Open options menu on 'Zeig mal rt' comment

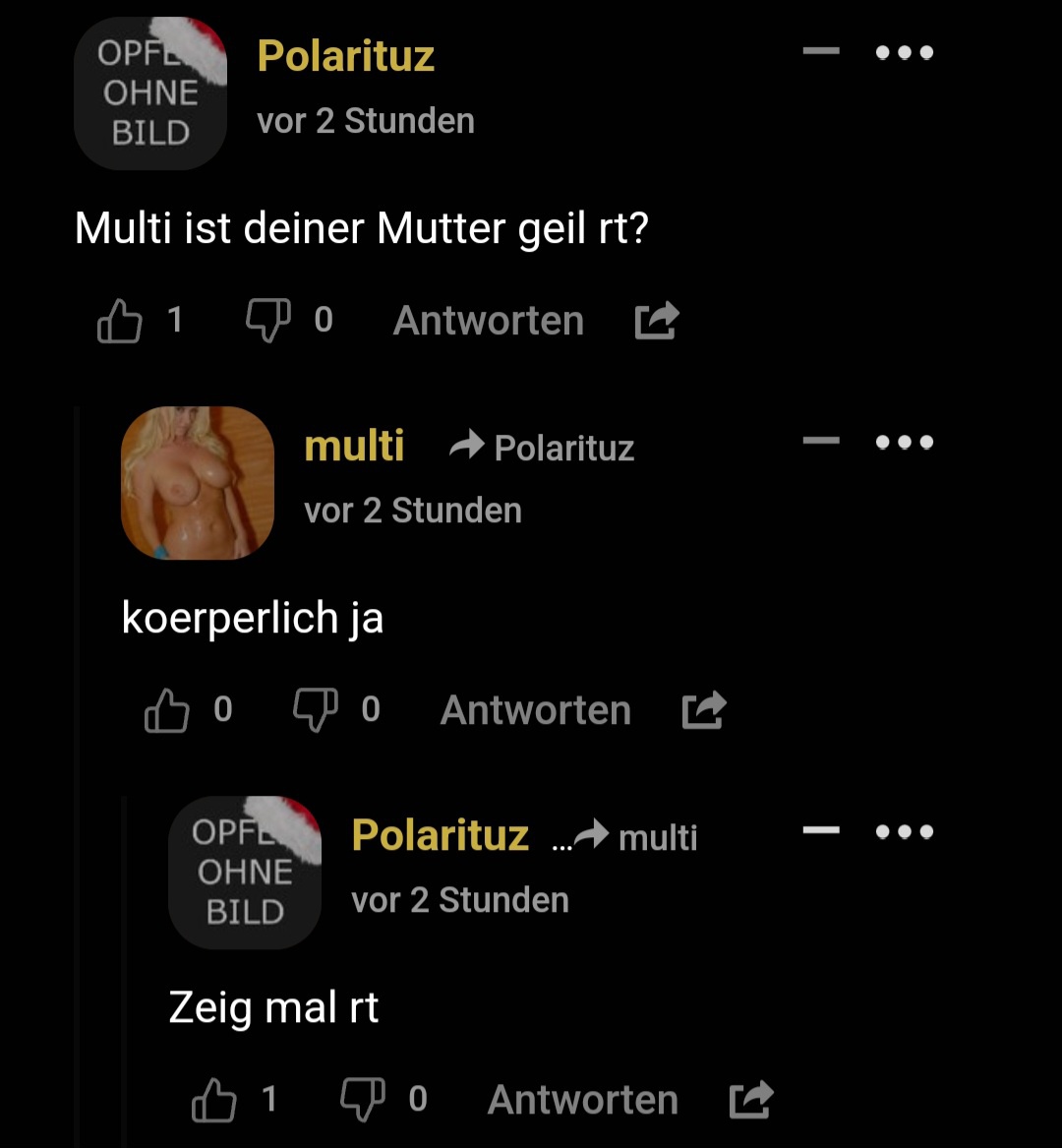point(904,831)
